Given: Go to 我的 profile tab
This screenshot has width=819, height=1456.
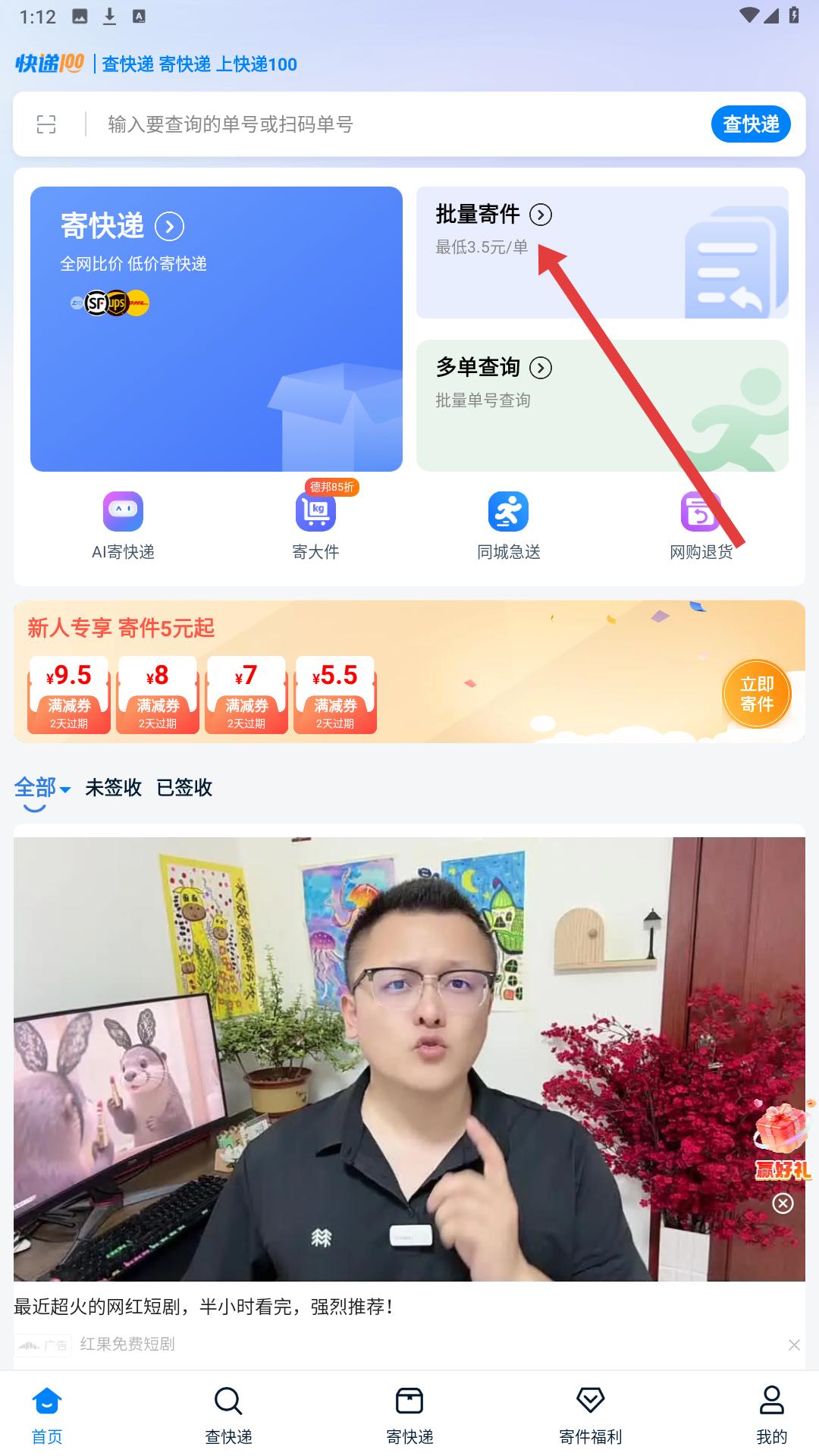Looking at the screenshot, I should click(771, 1415).
